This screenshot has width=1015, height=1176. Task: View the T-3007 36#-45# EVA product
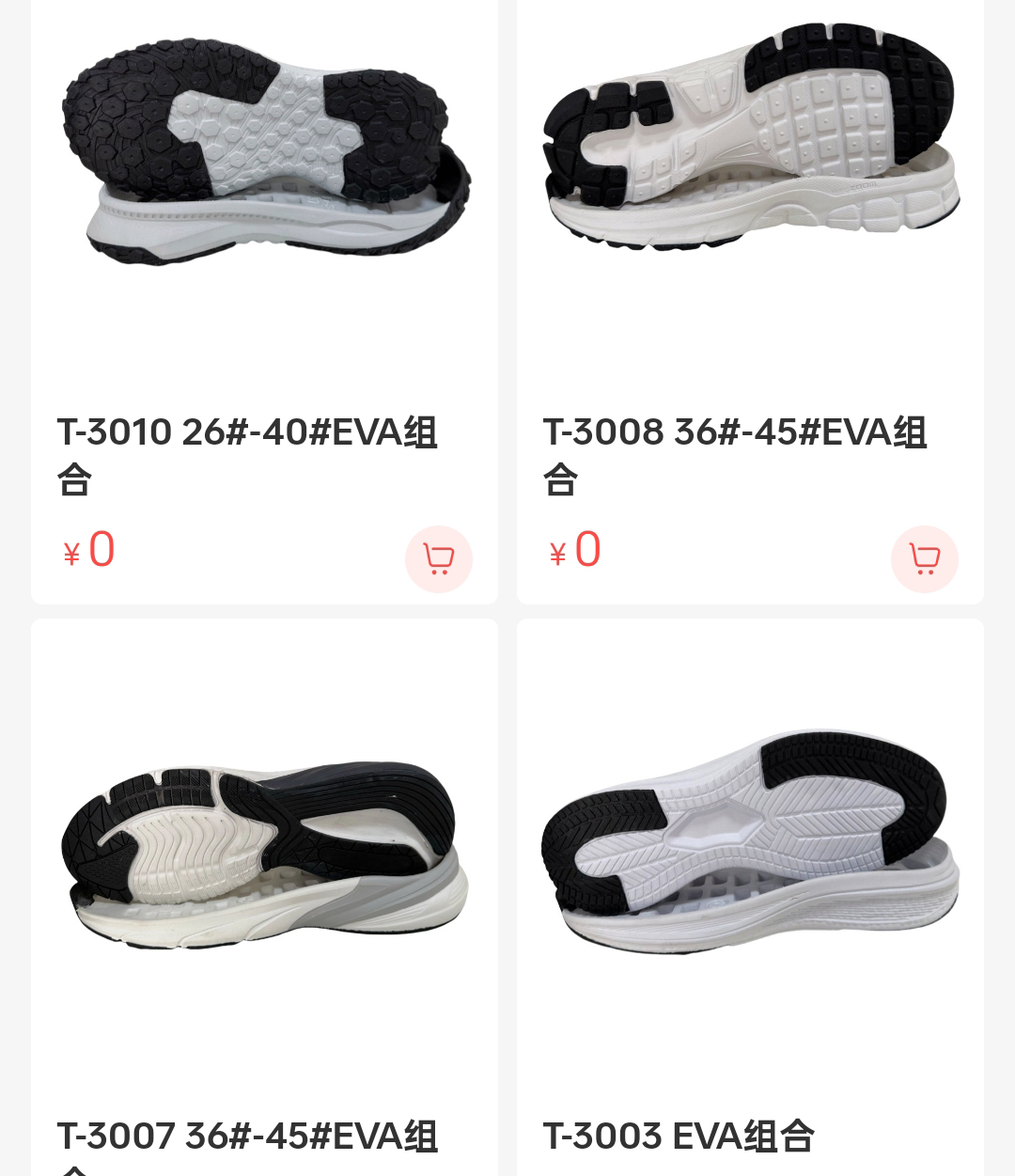pyautogui.click(x=264, y=855)
